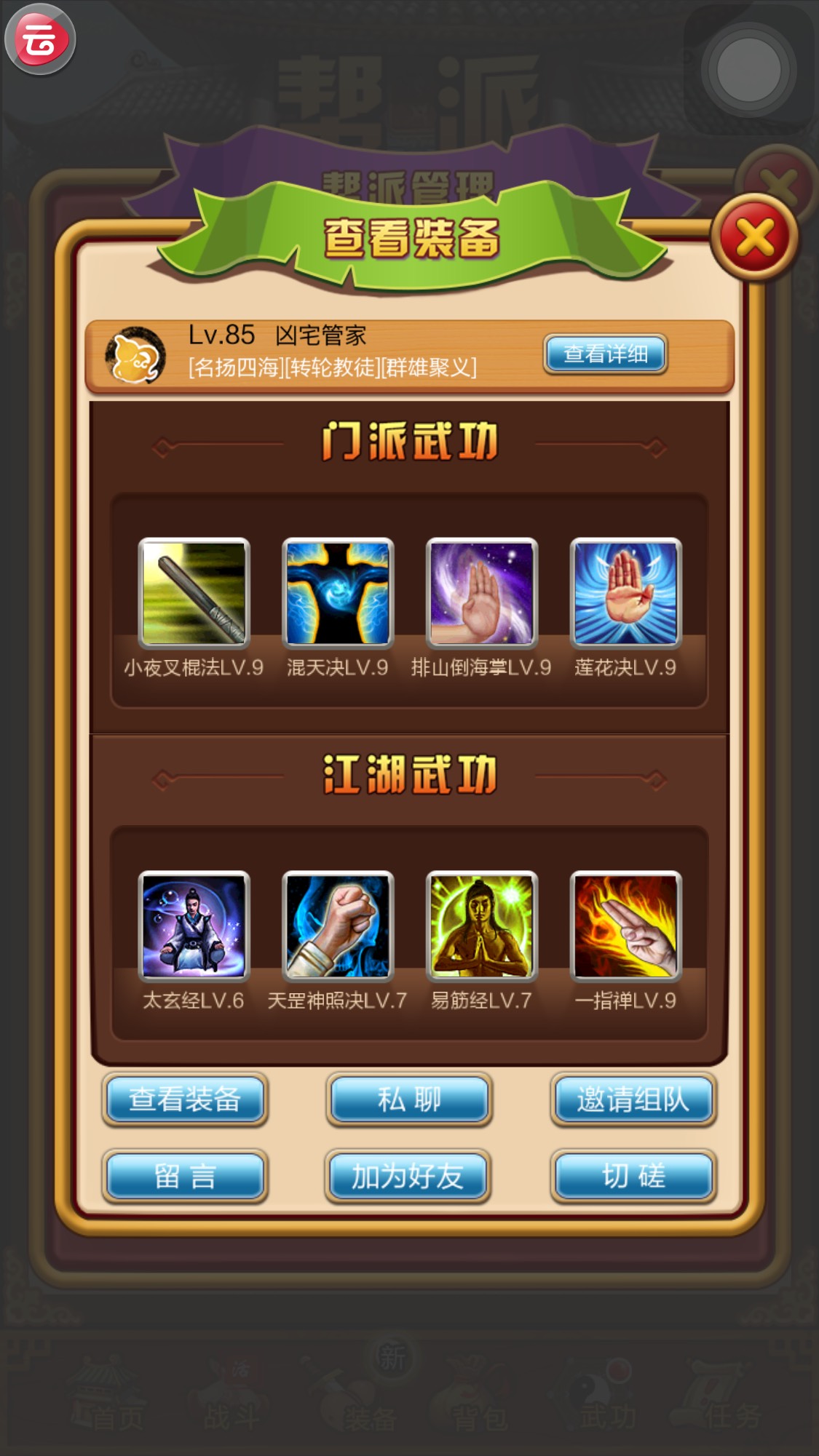Screen dimensions: 819x1456
Task: Close the 查看装备 dialog
Action: pos(754,238)
